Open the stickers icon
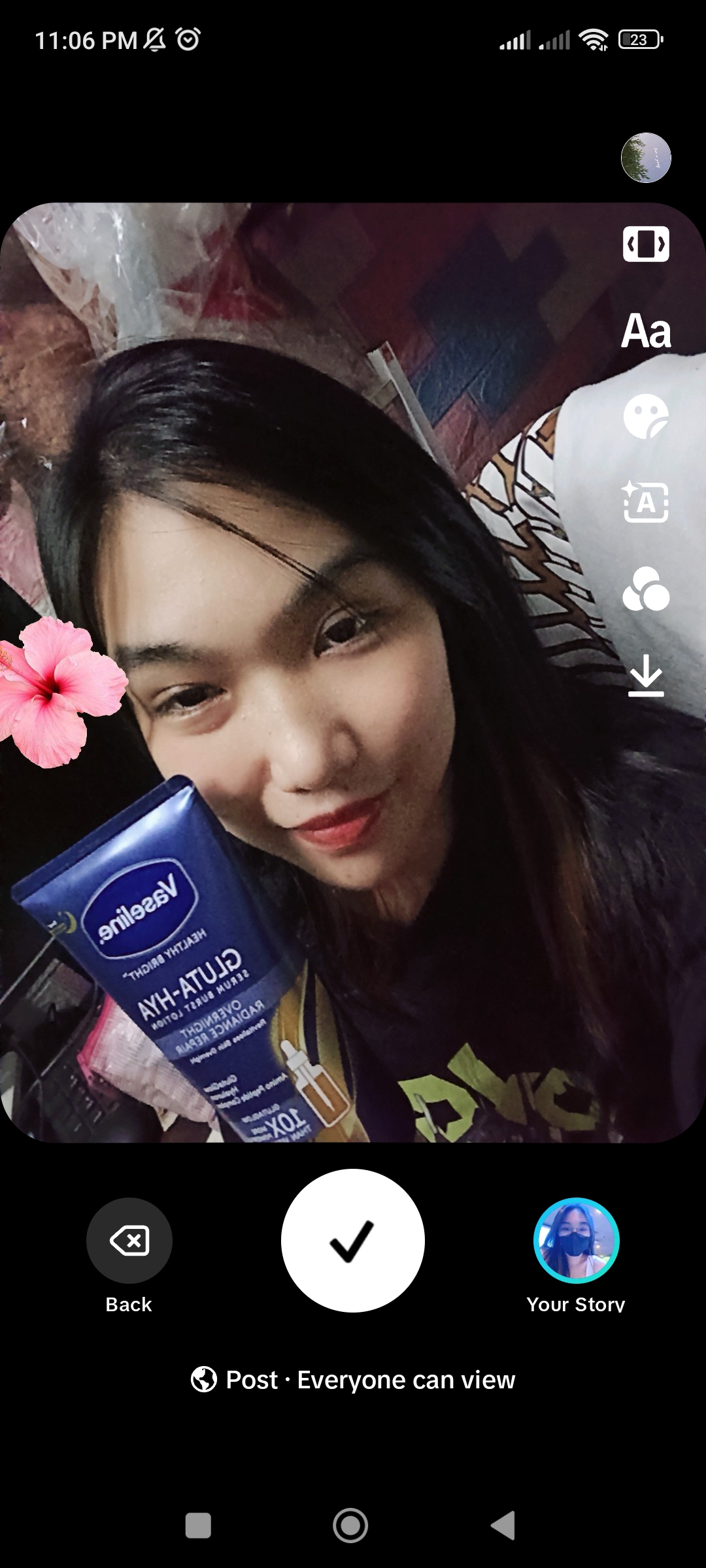This screenshot has width=706, height=1568. click(x=646, y=416)
